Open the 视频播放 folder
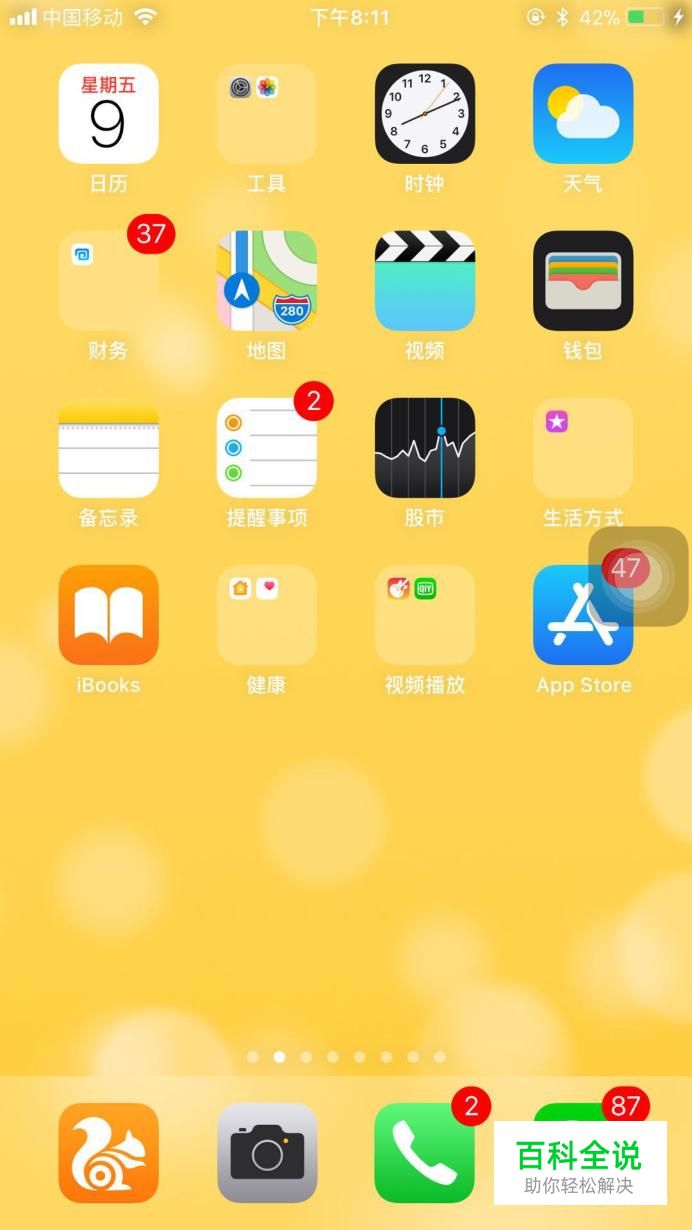Viewport: 692px width, 1230px height. pyautogui.click(x=424, y=615)
